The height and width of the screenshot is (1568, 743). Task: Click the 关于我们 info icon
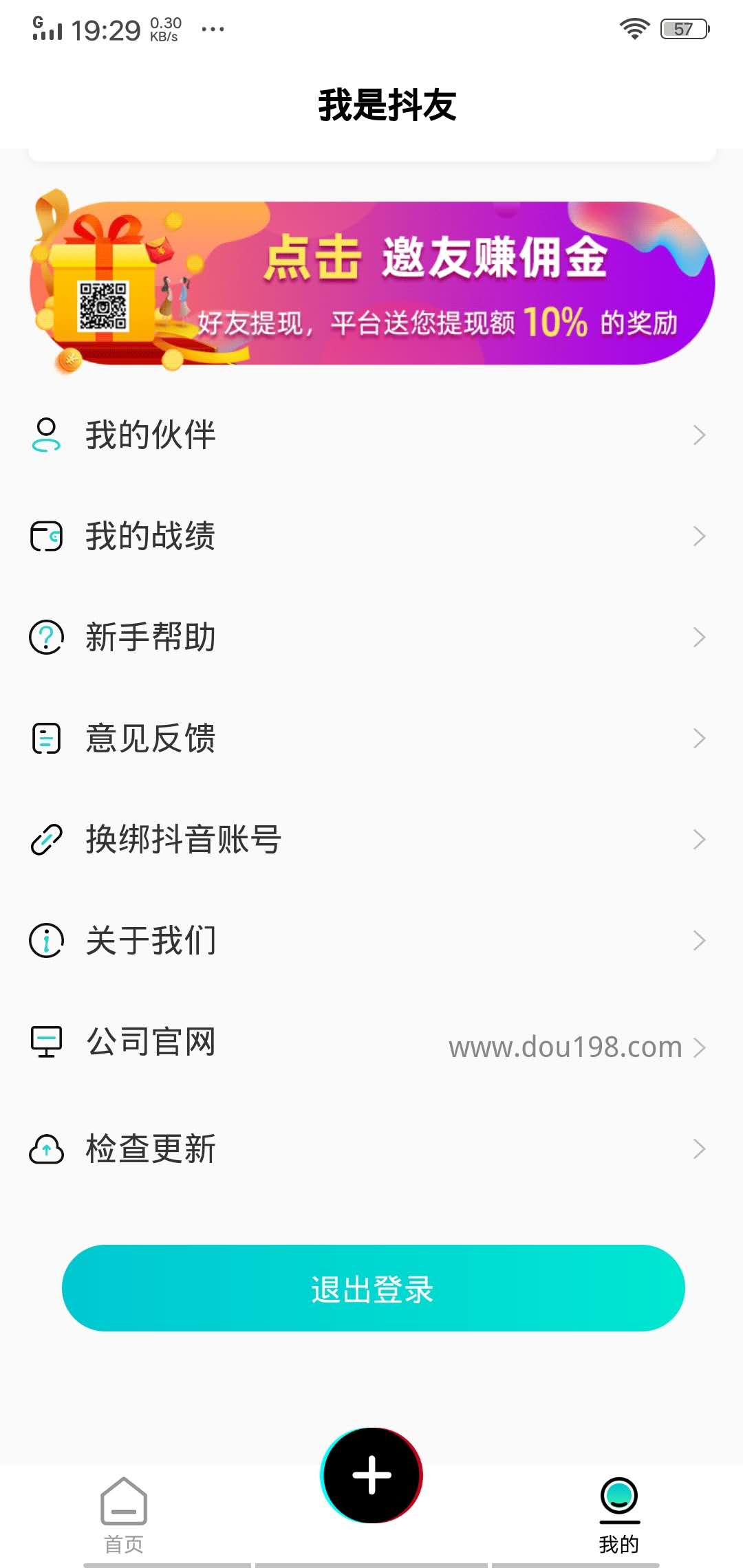pos(45,939)
